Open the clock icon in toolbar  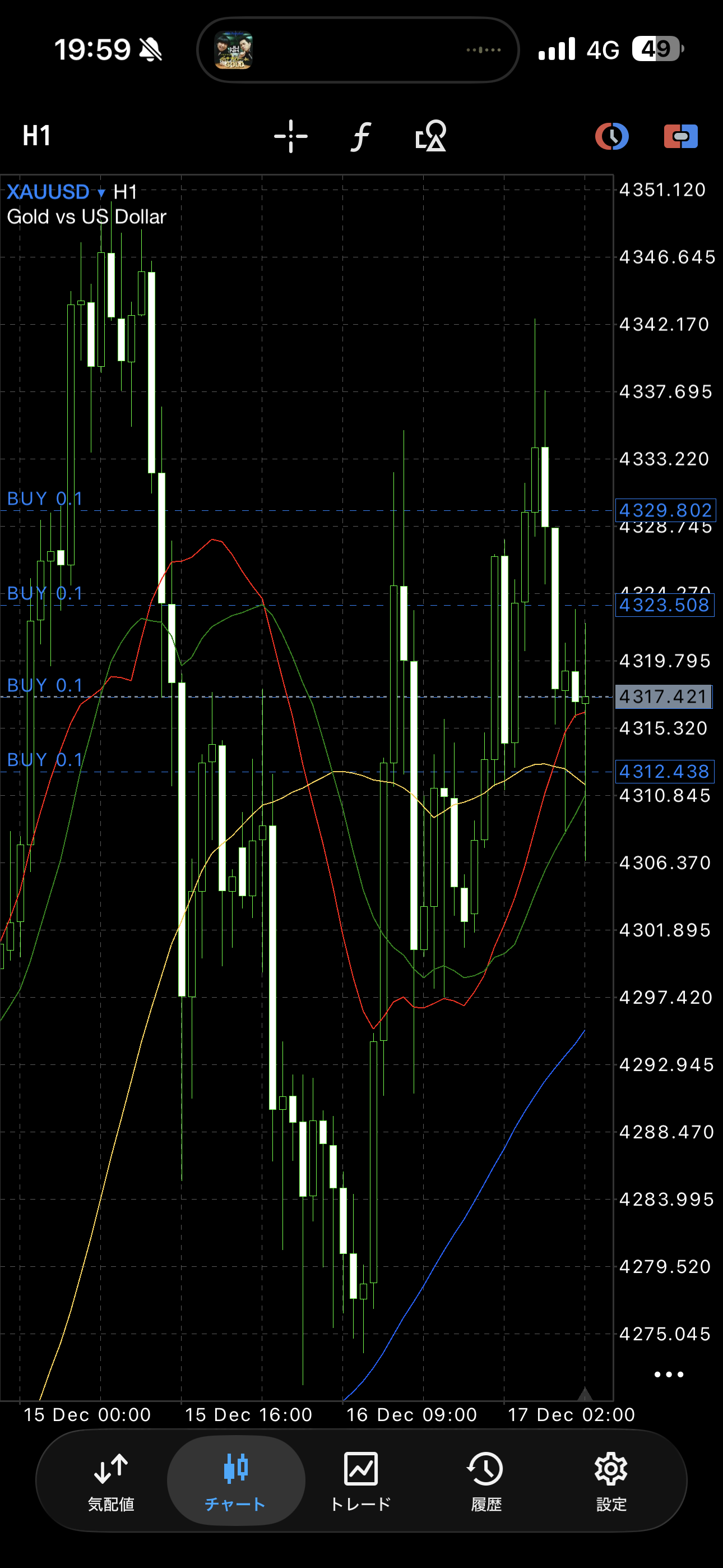pos(611,136)
